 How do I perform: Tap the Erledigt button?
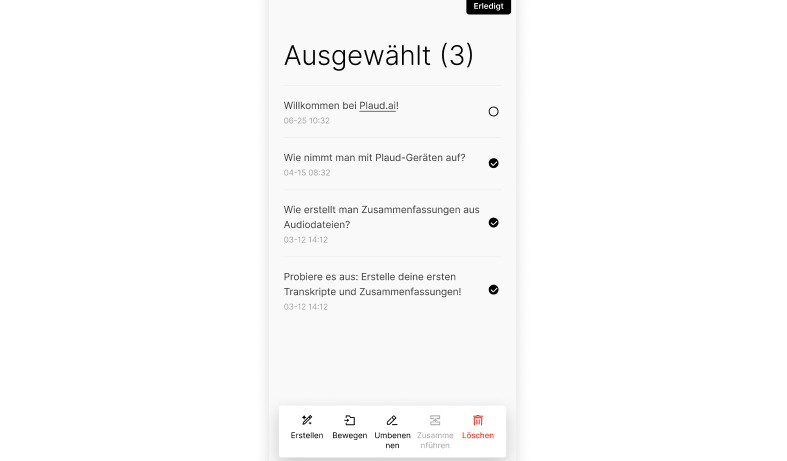[x=488, y=7]
